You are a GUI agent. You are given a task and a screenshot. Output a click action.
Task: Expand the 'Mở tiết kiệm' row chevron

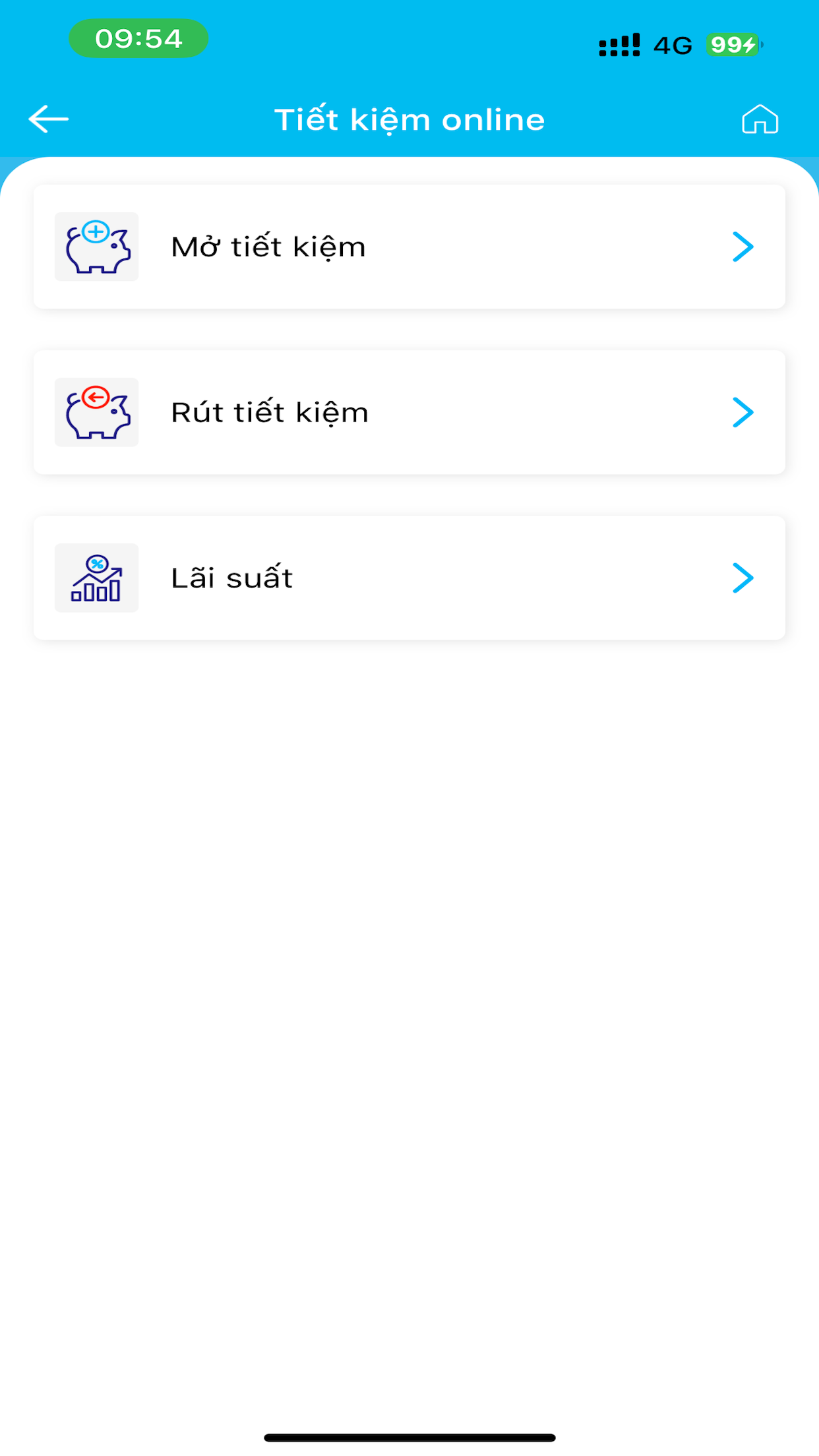(744, 247)
